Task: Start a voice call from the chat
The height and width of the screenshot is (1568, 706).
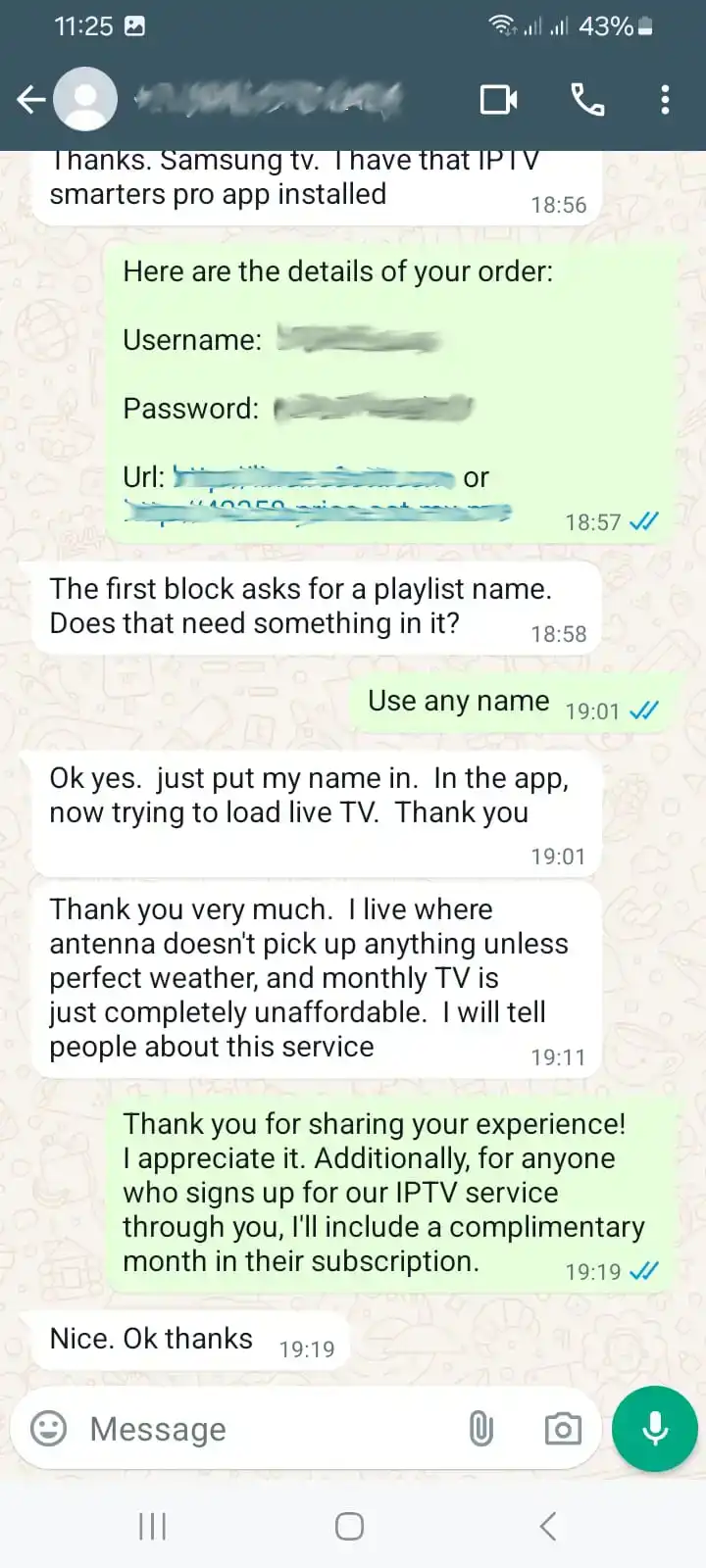Action: (x=587, y=99)
